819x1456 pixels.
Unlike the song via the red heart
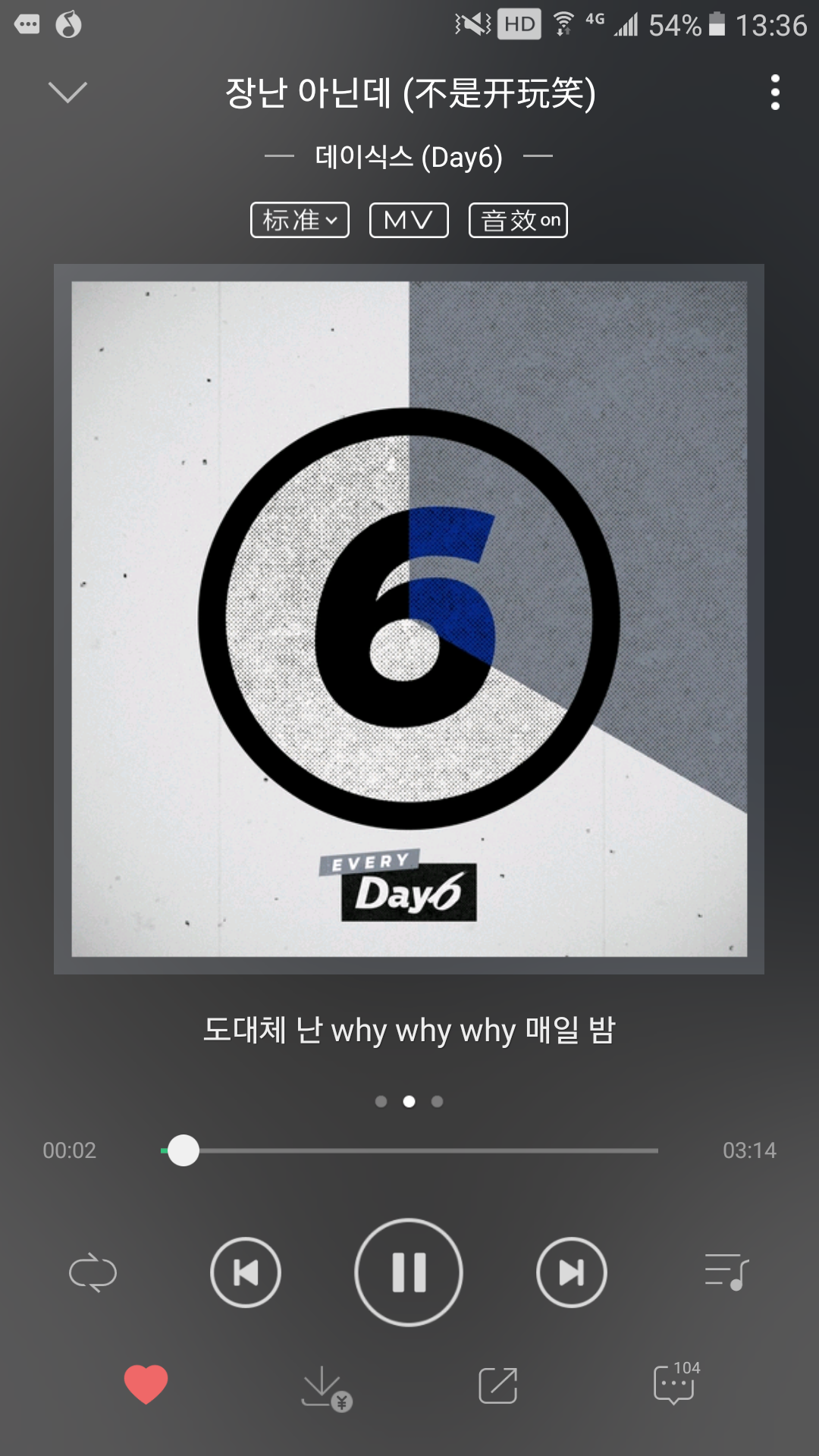point(146,1384)
